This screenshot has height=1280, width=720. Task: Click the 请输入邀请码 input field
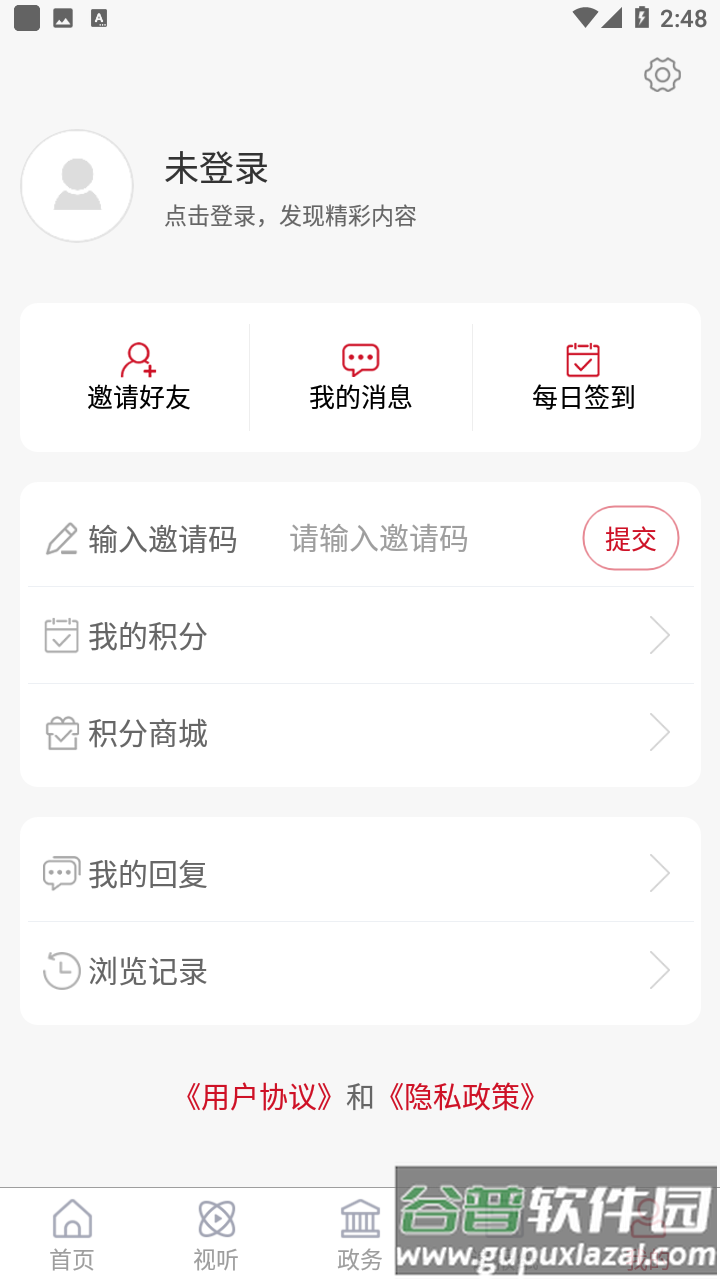pos(378,538)
